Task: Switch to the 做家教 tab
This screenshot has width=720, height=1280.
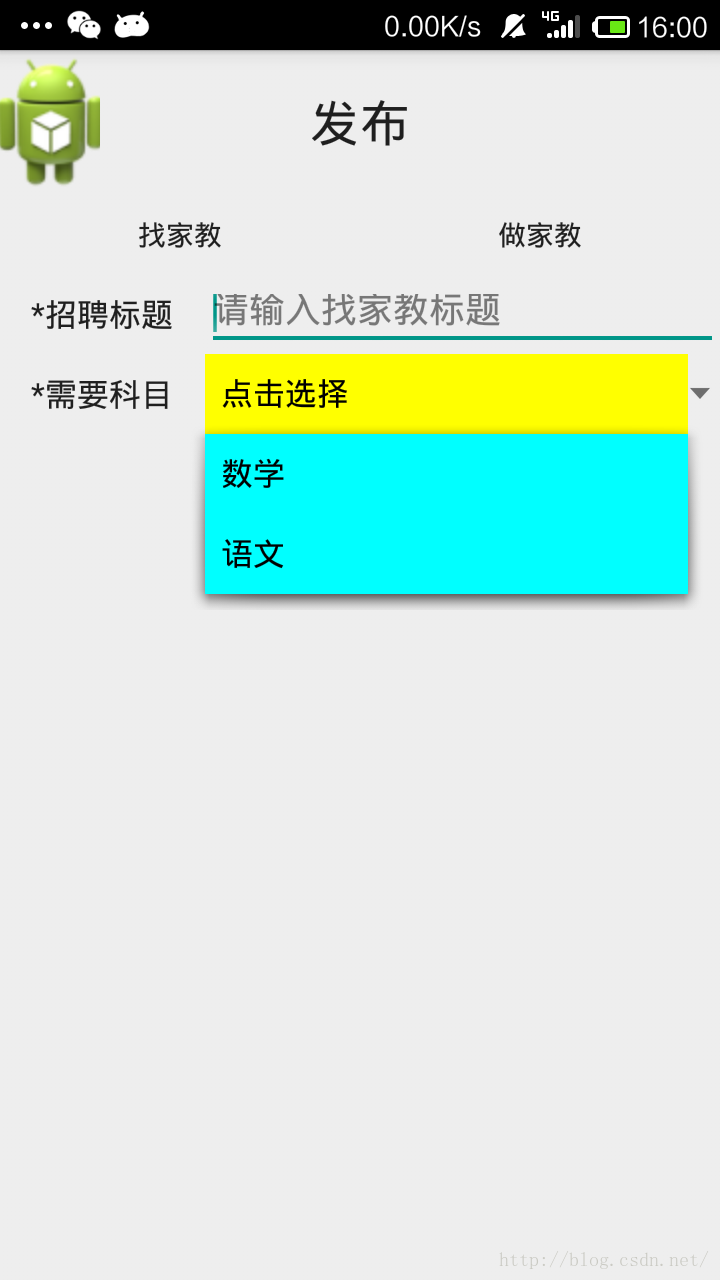Action: pyautogui.click(x=540, y=235)
